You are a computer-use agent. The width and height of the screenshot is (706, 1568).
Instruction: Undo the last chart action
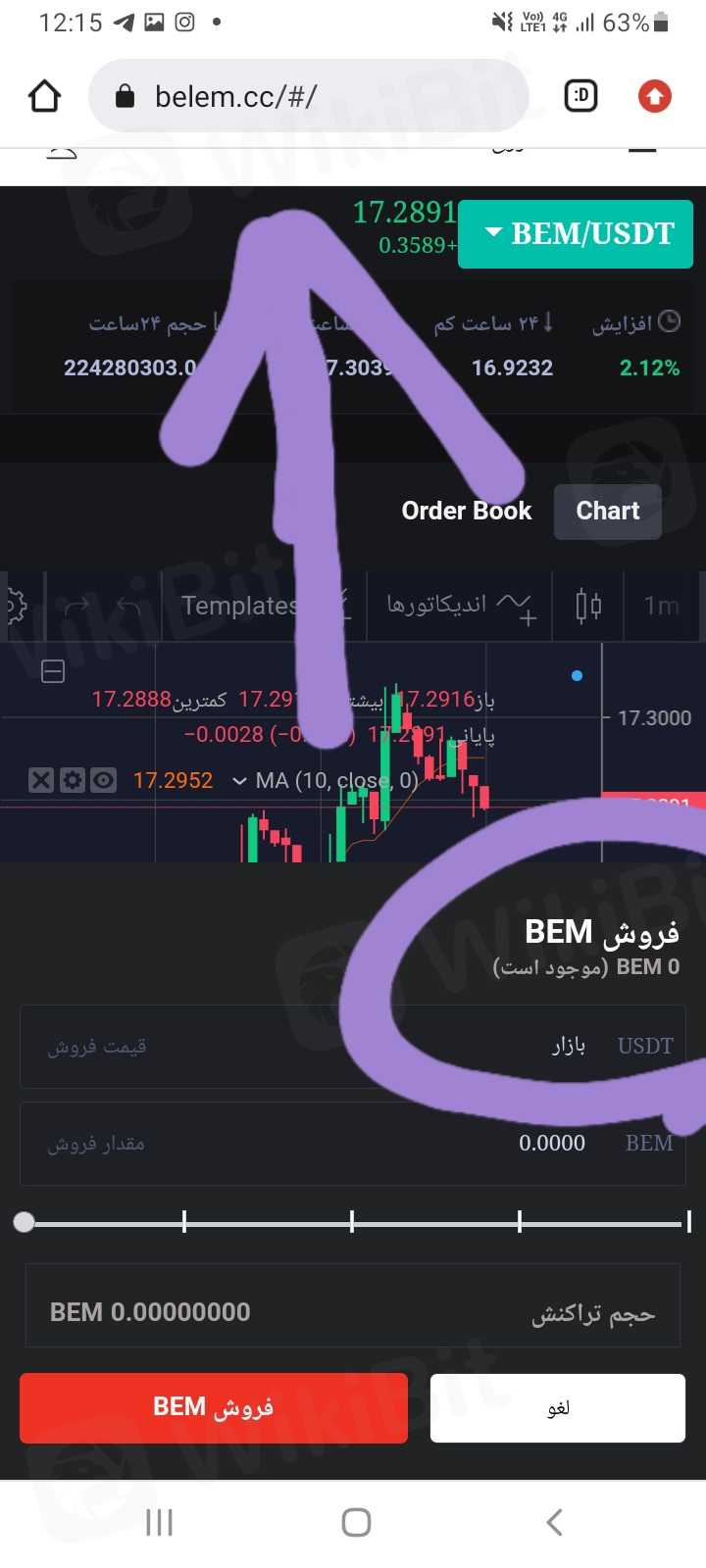[x=128, y=606]
